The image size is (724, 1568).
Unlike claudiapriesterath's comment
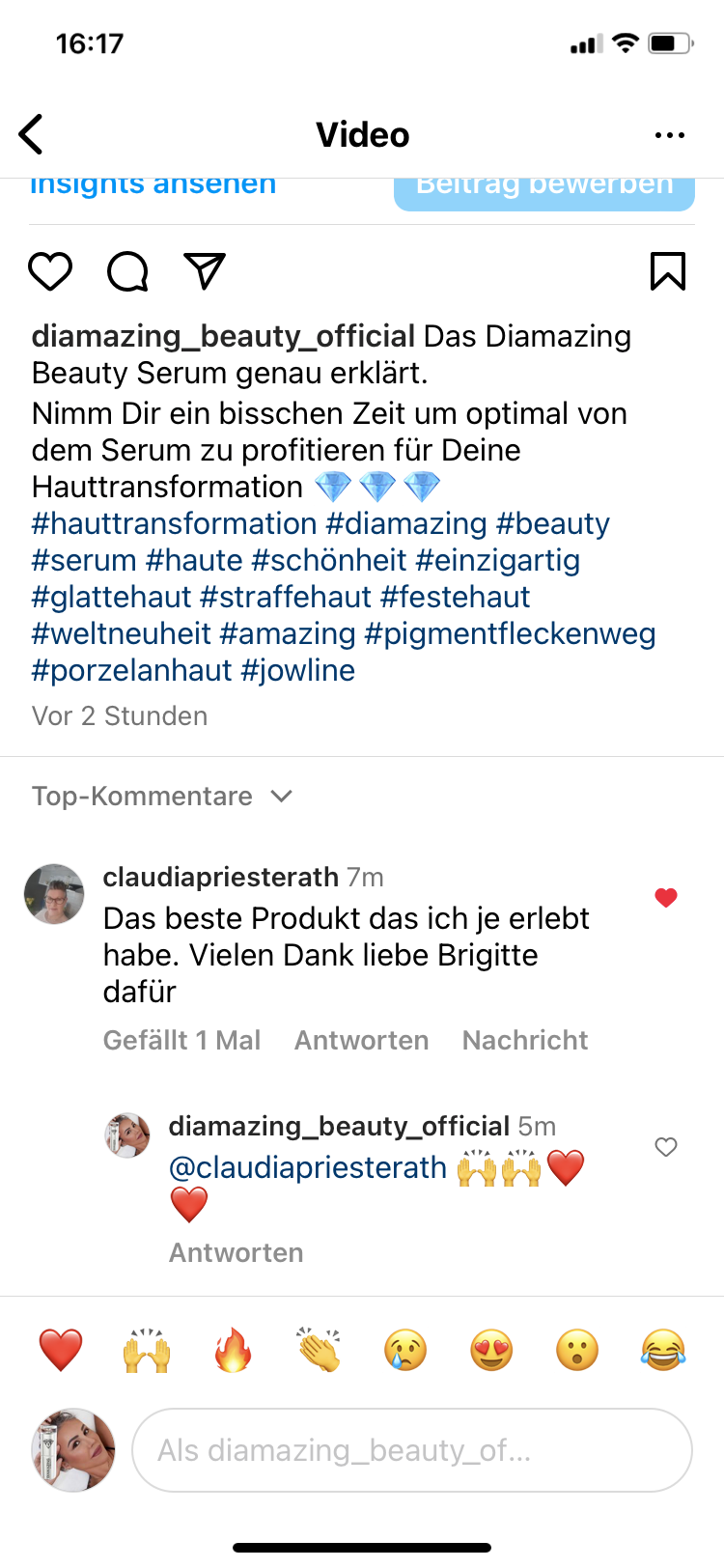pos(666,898)
